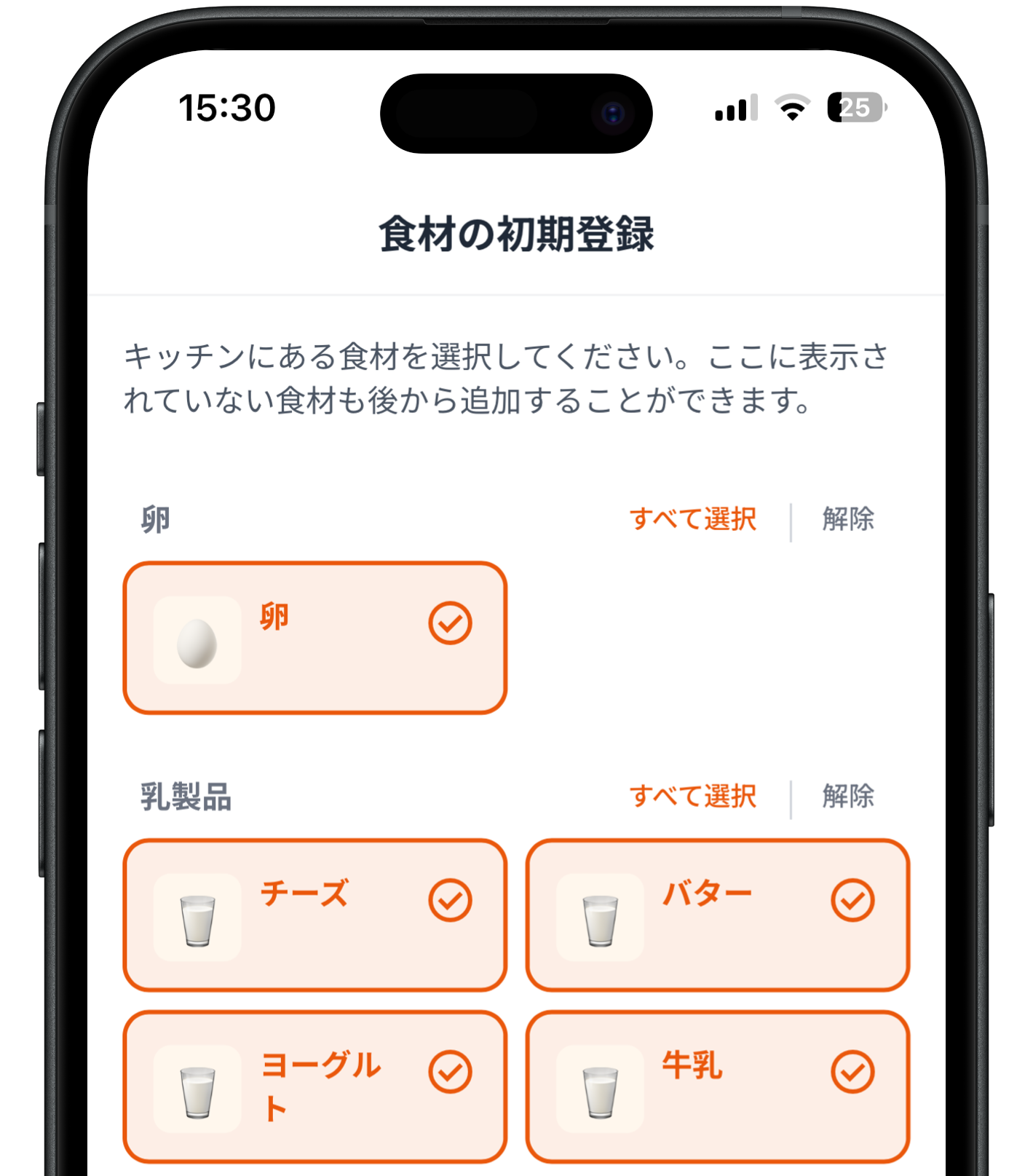The width and height of the screenshot is (1033, 1176).
Task: Select all items in the 卵 section
Action: pos(692,519)
